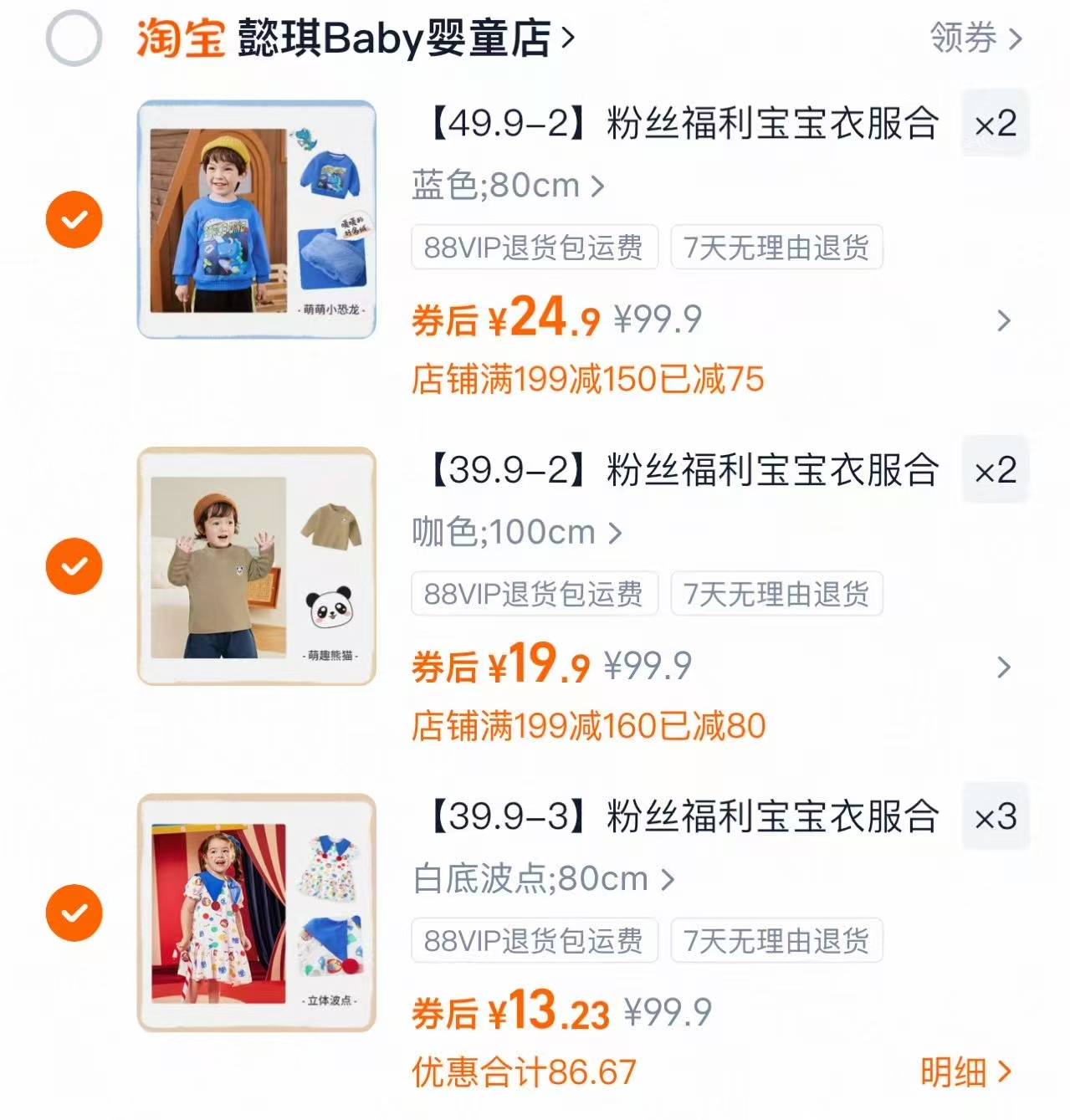Change the 咖色;100cm variant selection
This screenshot has width=1070, height=1120.
(x=516, y=532)
